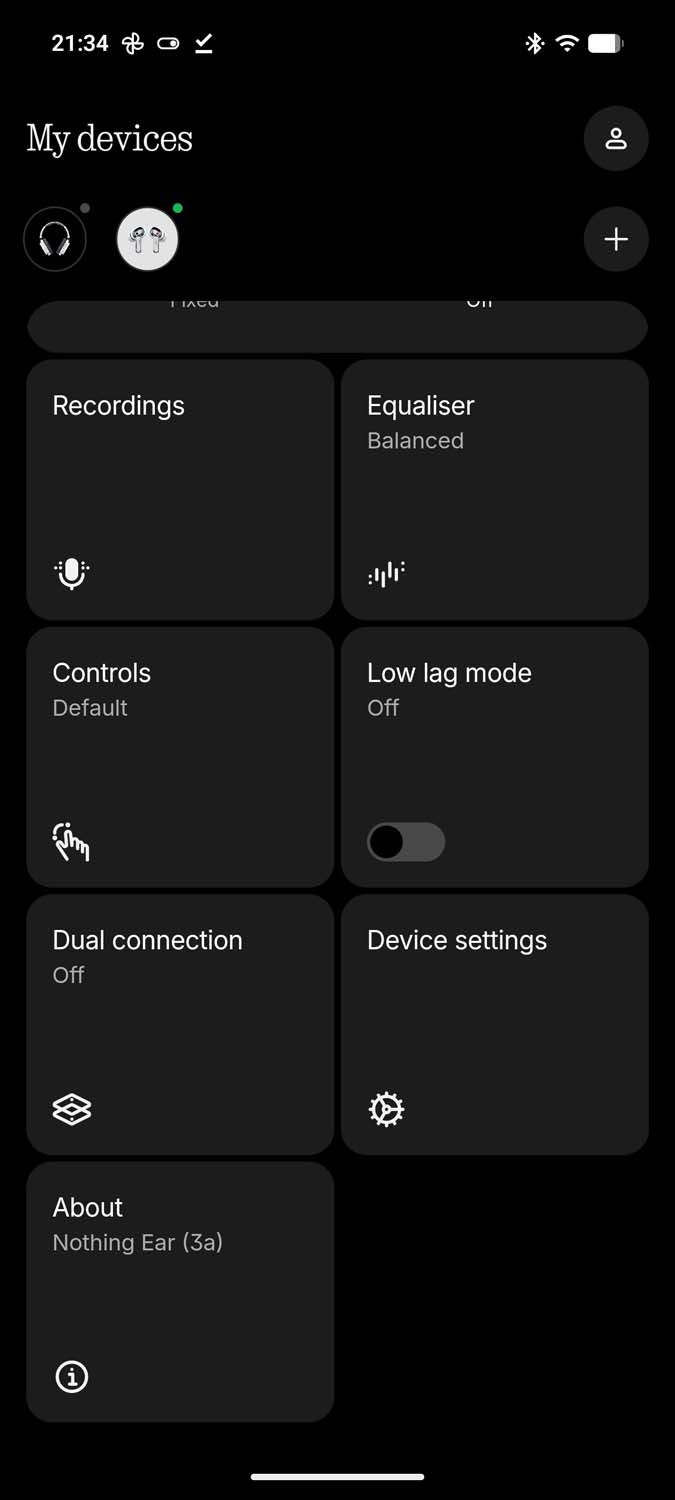Open the Dual connection card
The width and height of the screenshot is (675, 1500).
[180, 1024]
